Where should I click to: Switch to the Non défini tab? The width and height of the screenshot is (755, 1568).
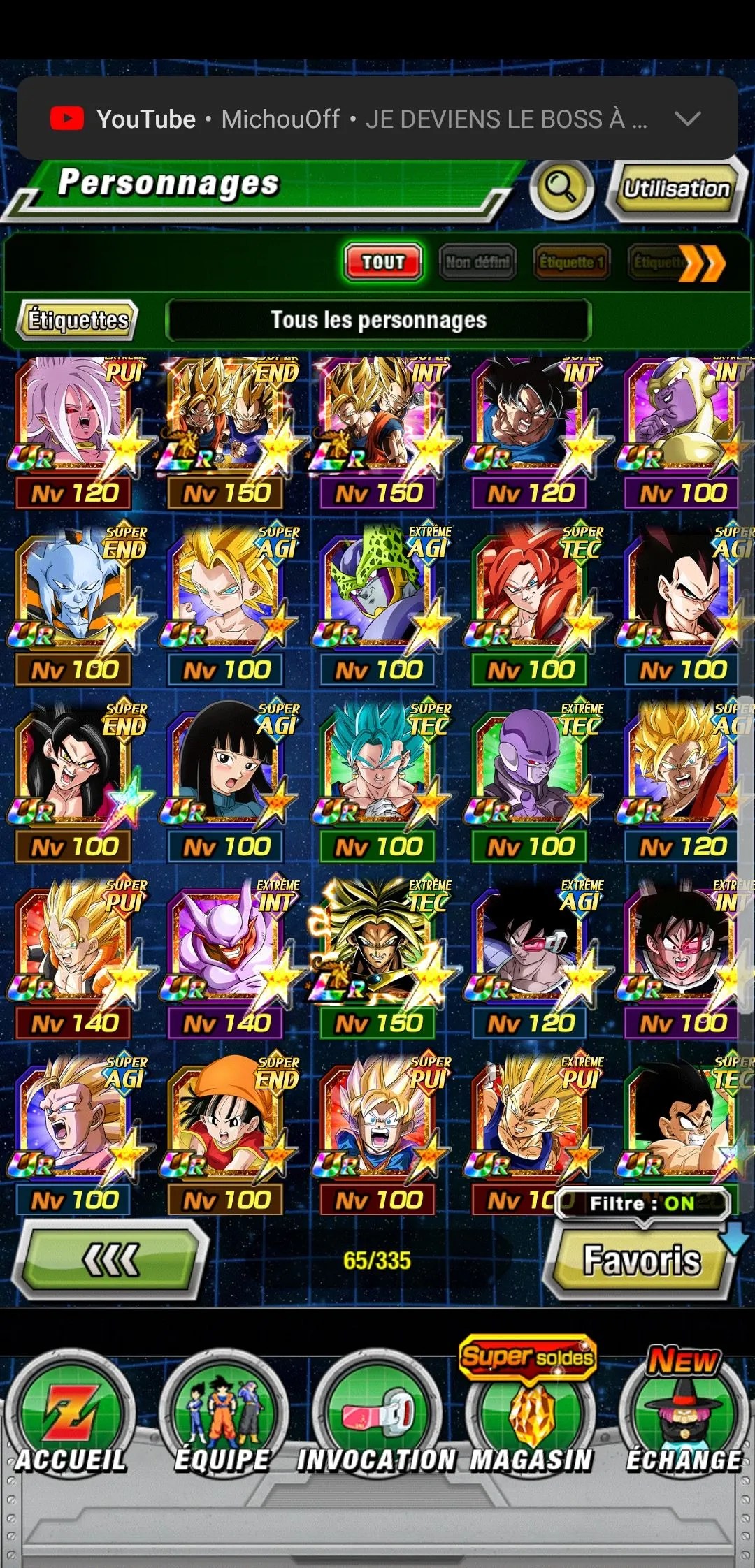[477, 262]
